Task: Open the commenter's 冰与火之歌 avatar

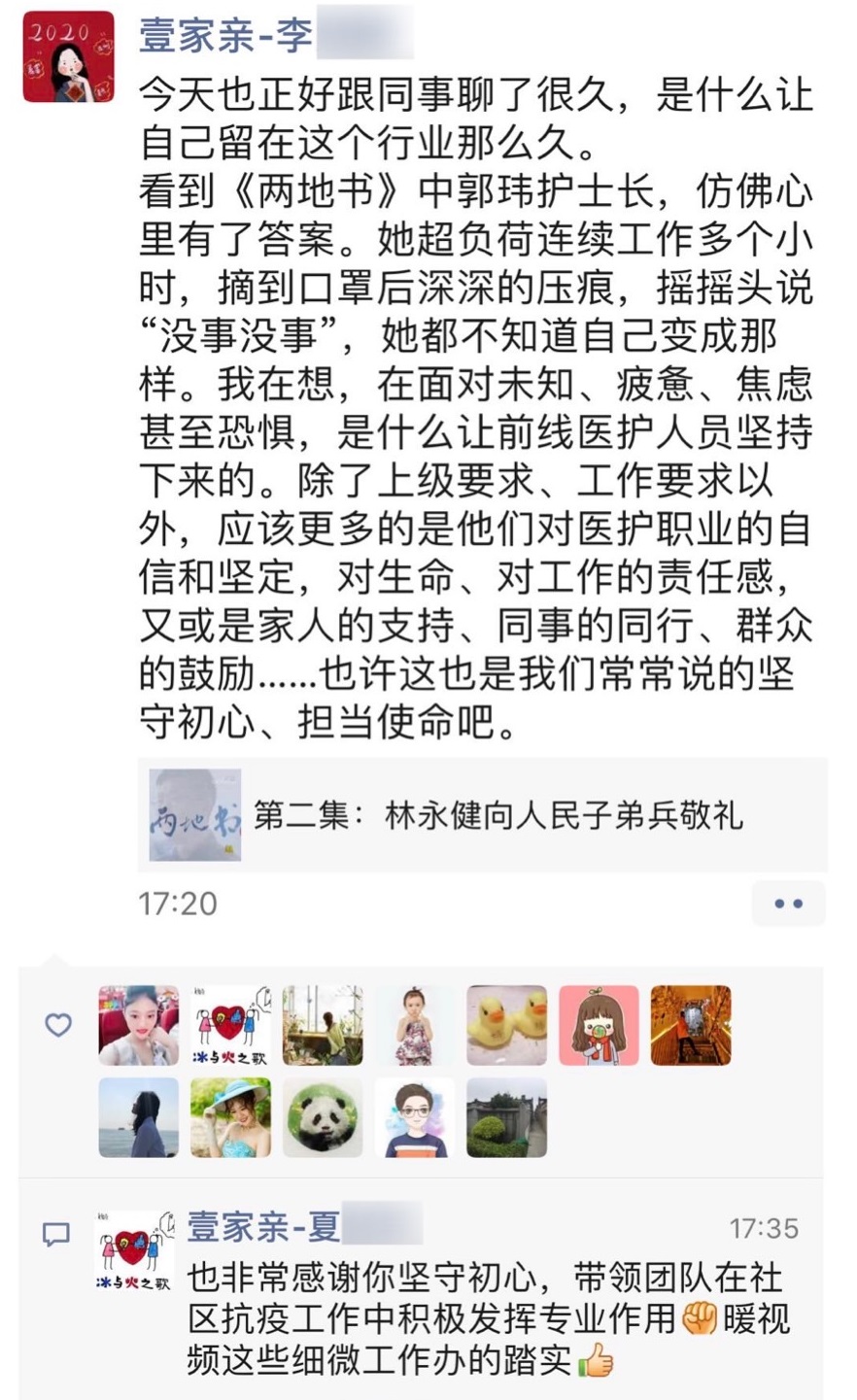Action: tap(134, 1252)
